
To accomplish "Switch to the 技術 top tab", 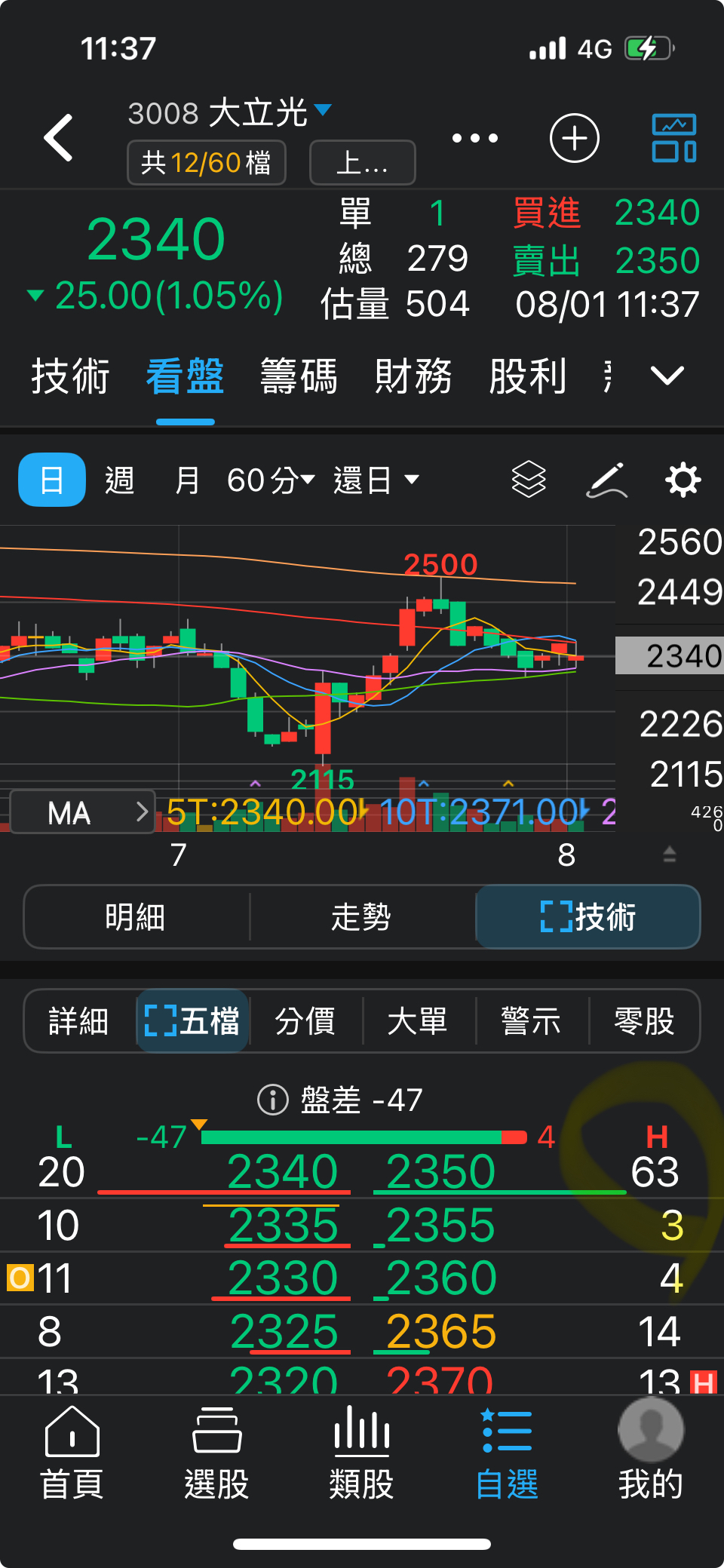I will click(x=71, y=376).
